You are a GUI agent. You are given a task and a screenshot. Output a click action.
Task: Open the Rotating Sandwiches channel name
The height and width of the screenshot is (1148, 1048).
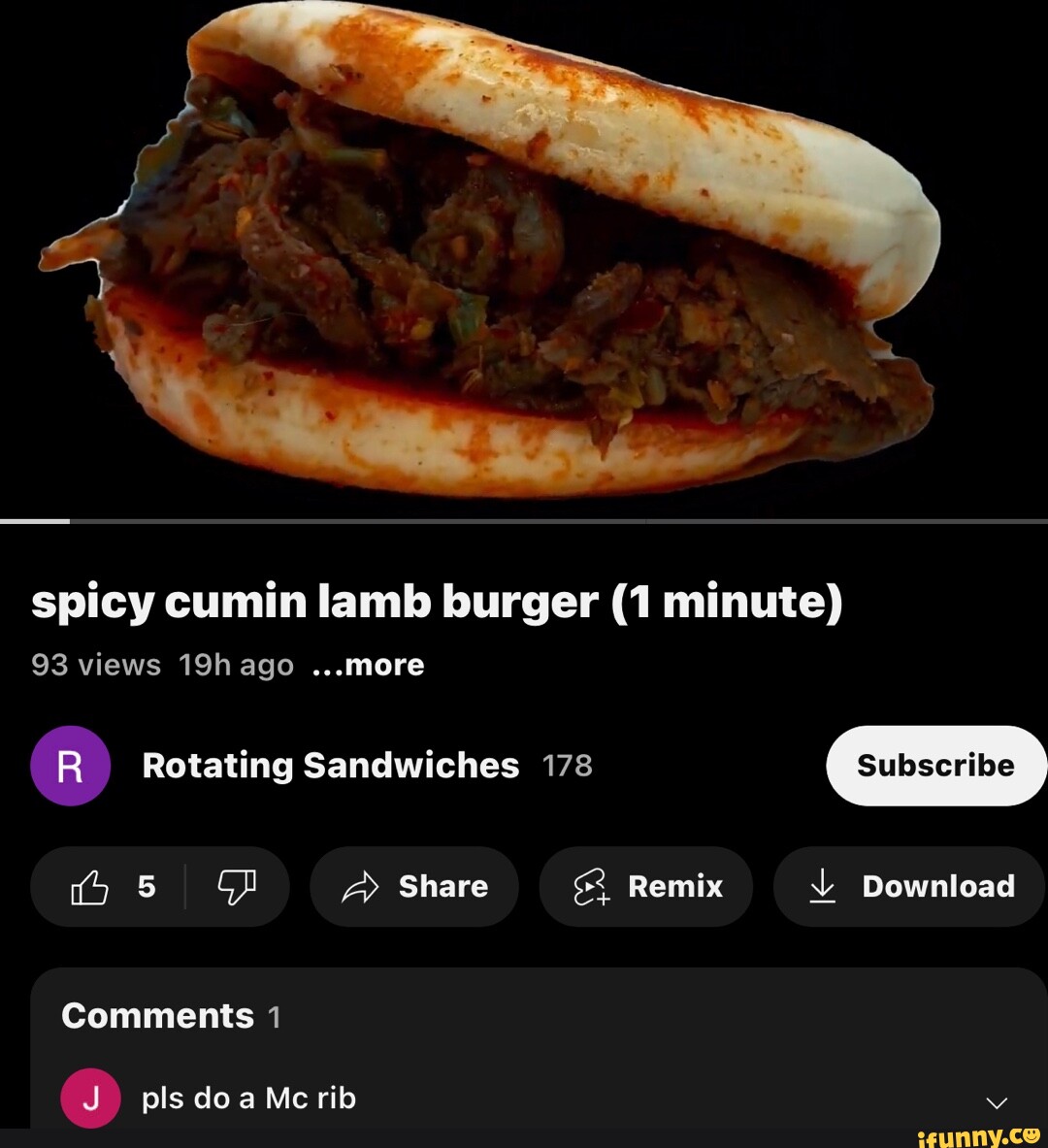pos(328,766)
